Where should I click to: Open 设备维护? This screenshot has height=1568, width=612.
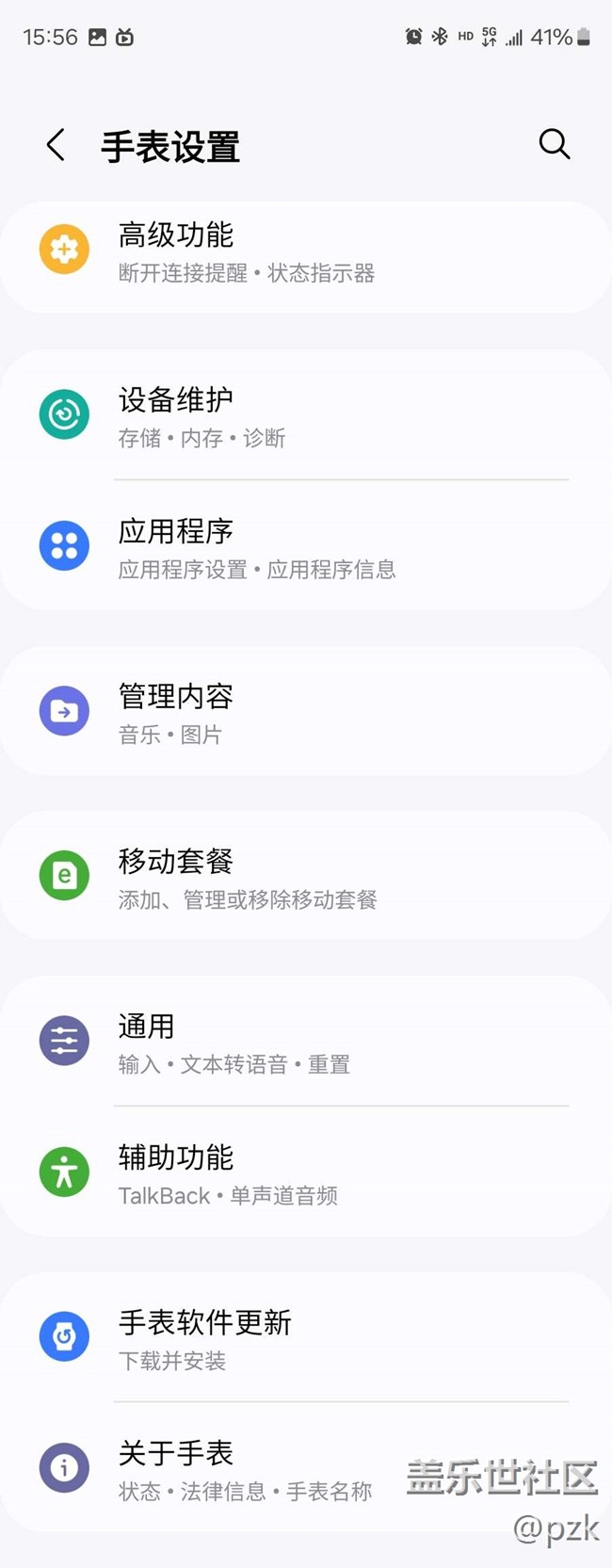point(306,416)
